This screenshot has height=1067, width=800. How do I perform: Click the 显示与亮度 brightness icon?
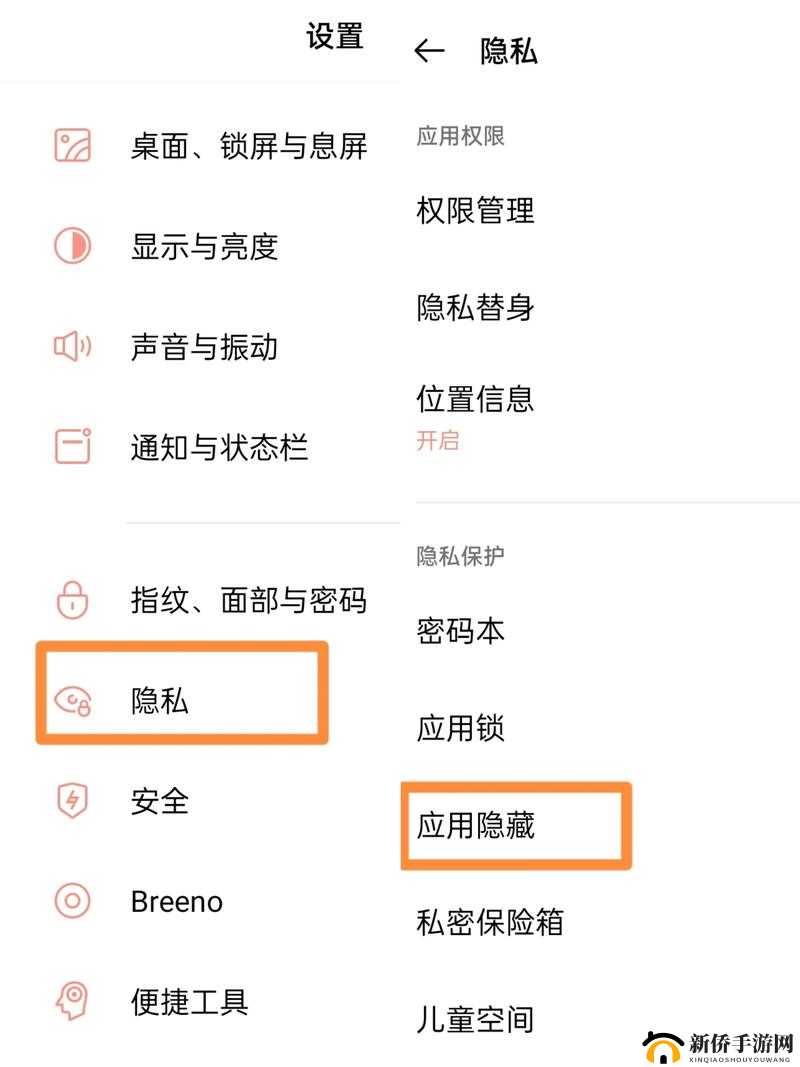[72, 245]
